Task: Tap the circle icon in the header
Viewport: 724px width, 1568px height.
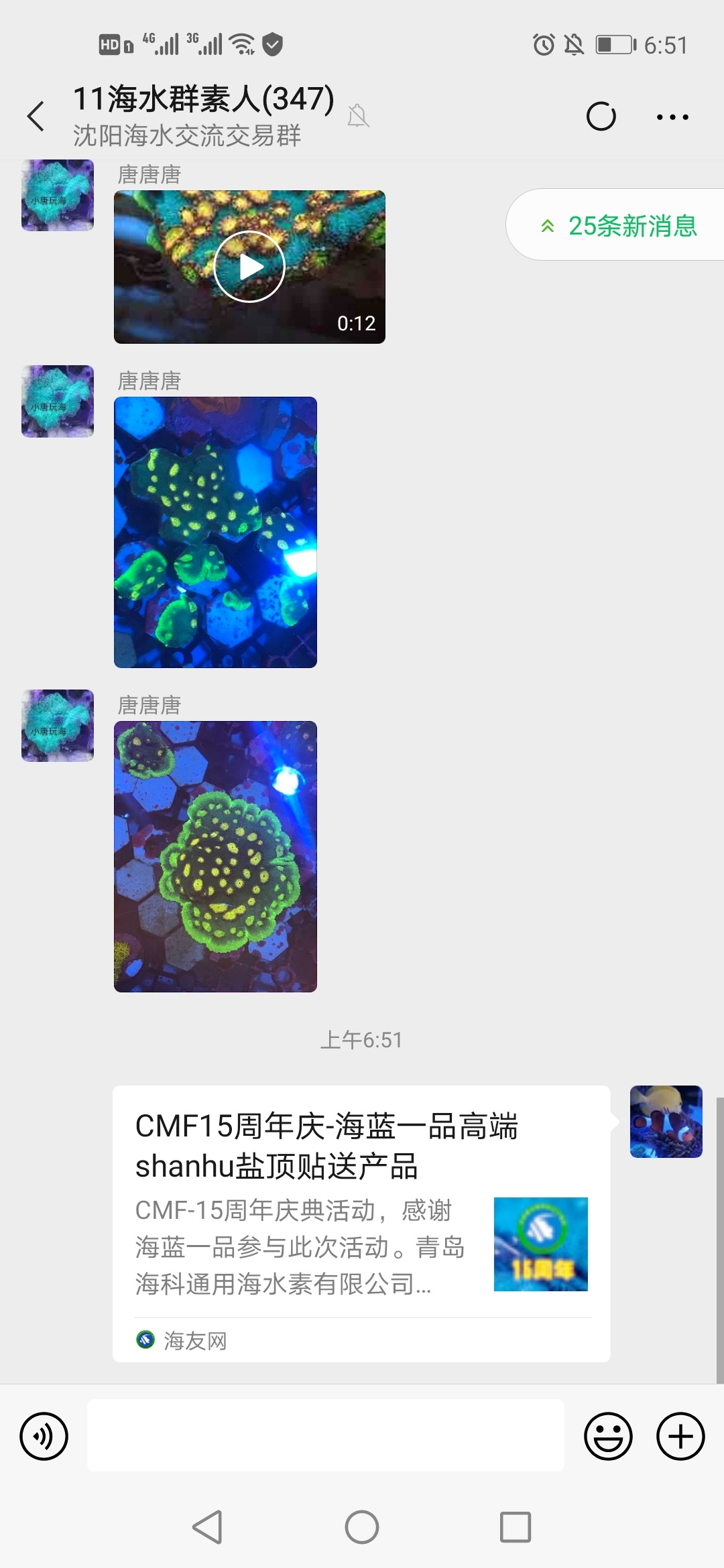Action: (x=601, y=117)
